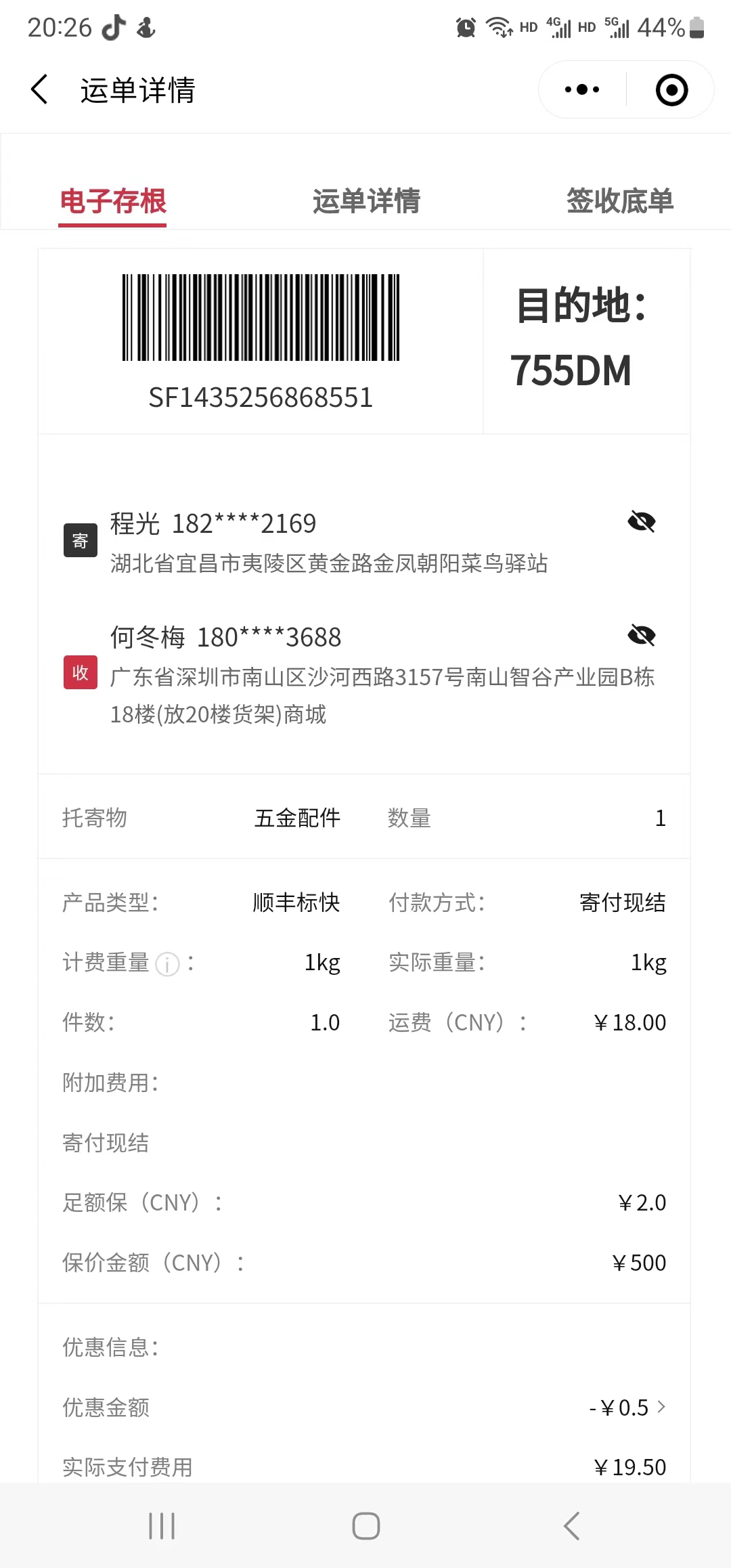Reveal sender 程光's hidden phone number
Image resolution: width=731 pixels, height=1568 pixels.
tap(642, 522)
